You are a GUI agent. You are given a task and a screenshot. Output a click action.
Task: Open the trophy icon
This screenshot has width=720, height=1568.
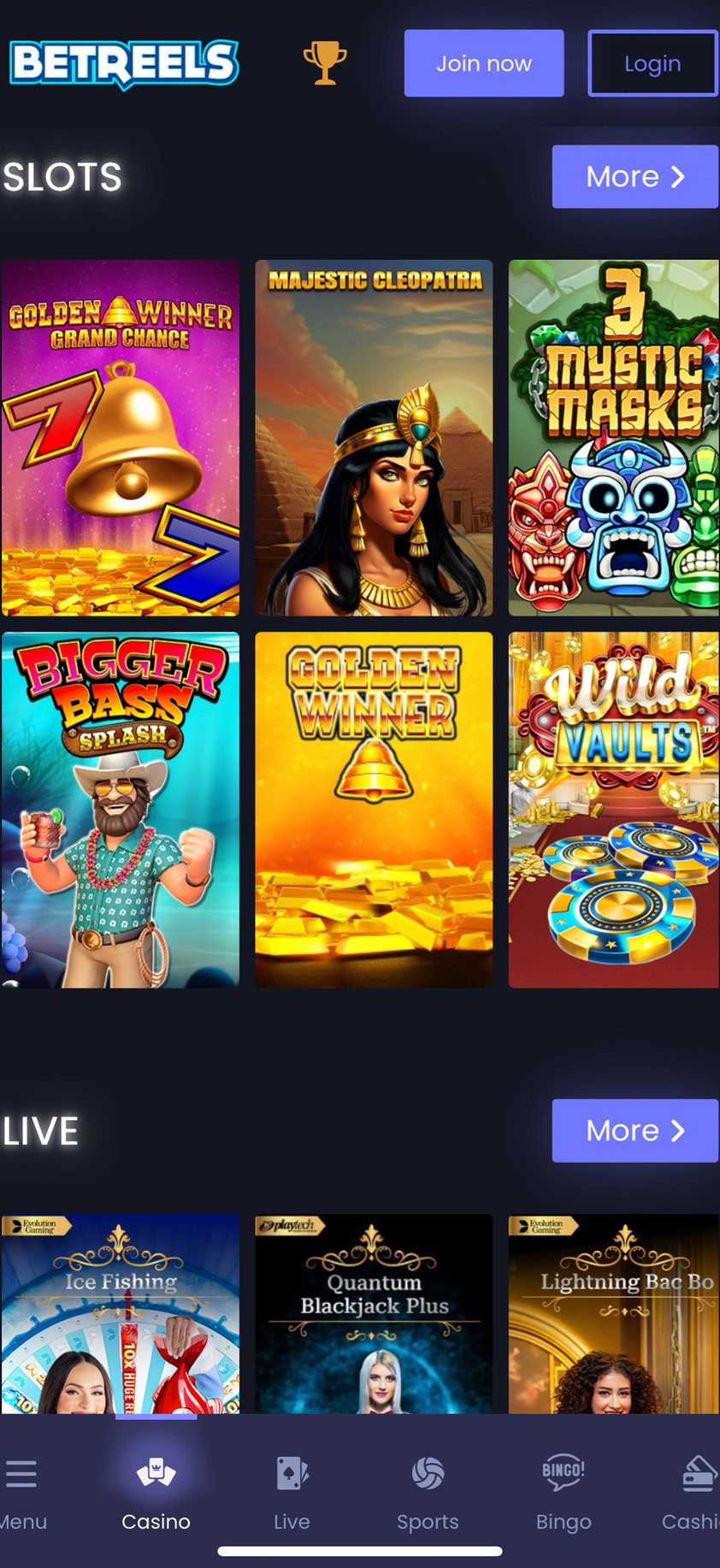point(325,63)
